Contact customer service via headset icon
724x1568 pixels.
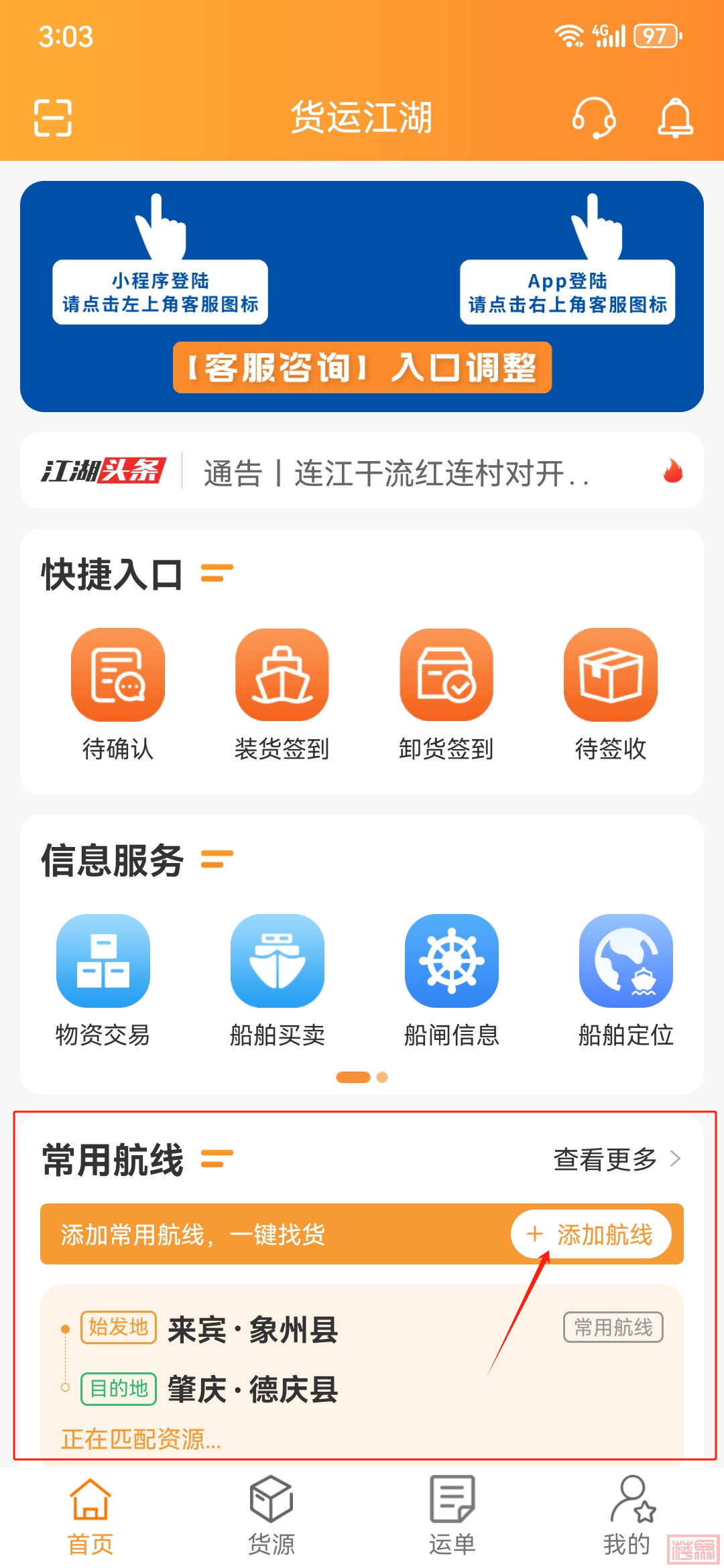[x=594, y=118]
